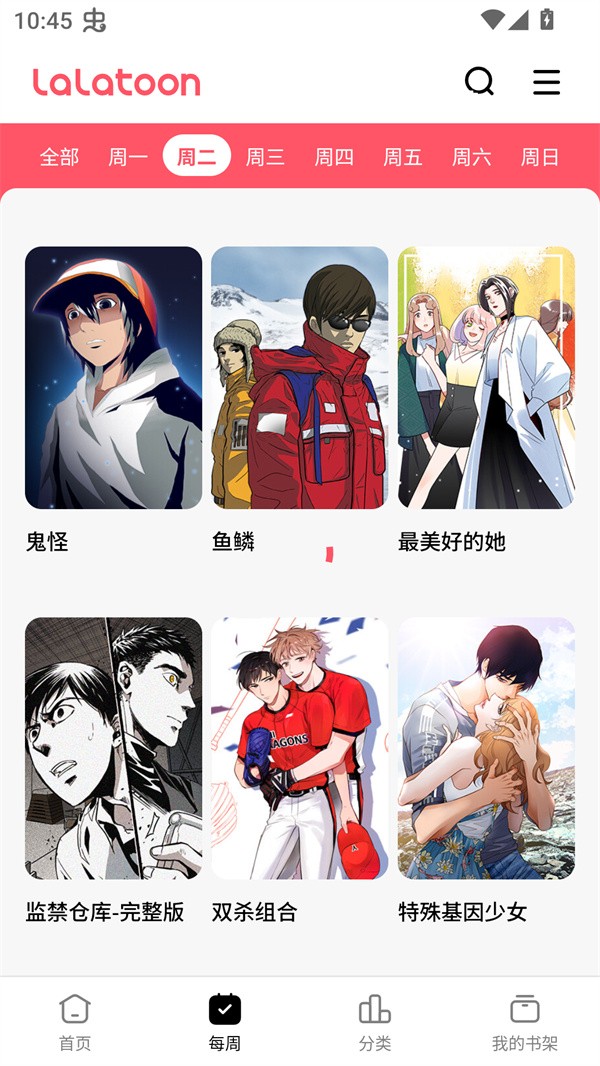Show comics for 周六
This screenshot has width=600, height=1066.
click(471, 157)
